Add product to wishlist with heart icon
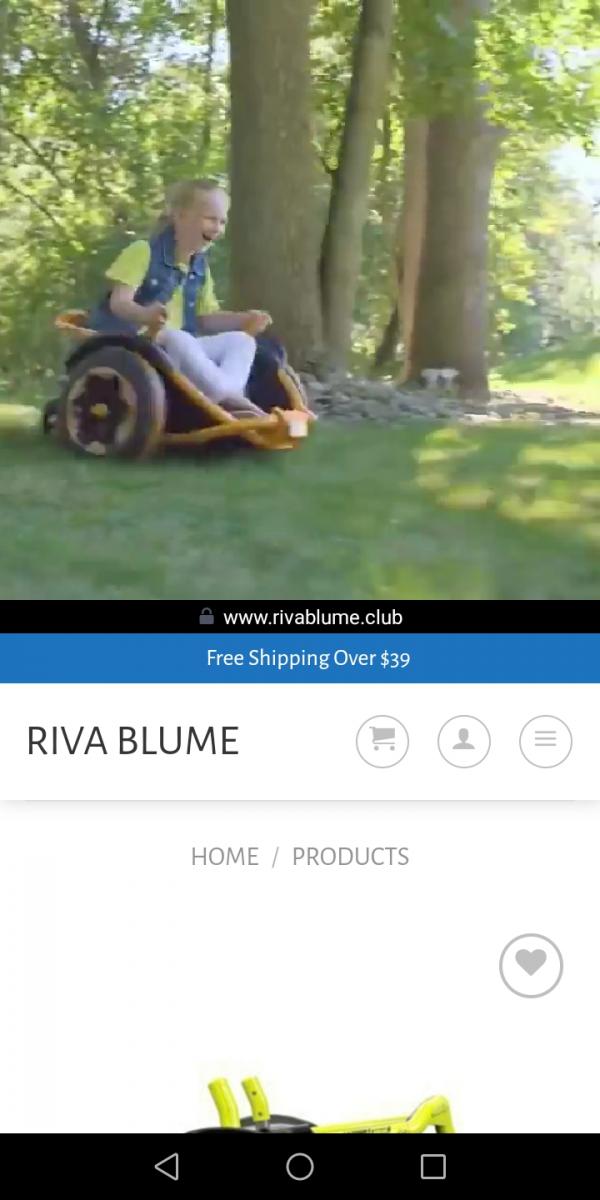Screen dimensions: 600x1200 pyautogui.click(x=531, y=965)
